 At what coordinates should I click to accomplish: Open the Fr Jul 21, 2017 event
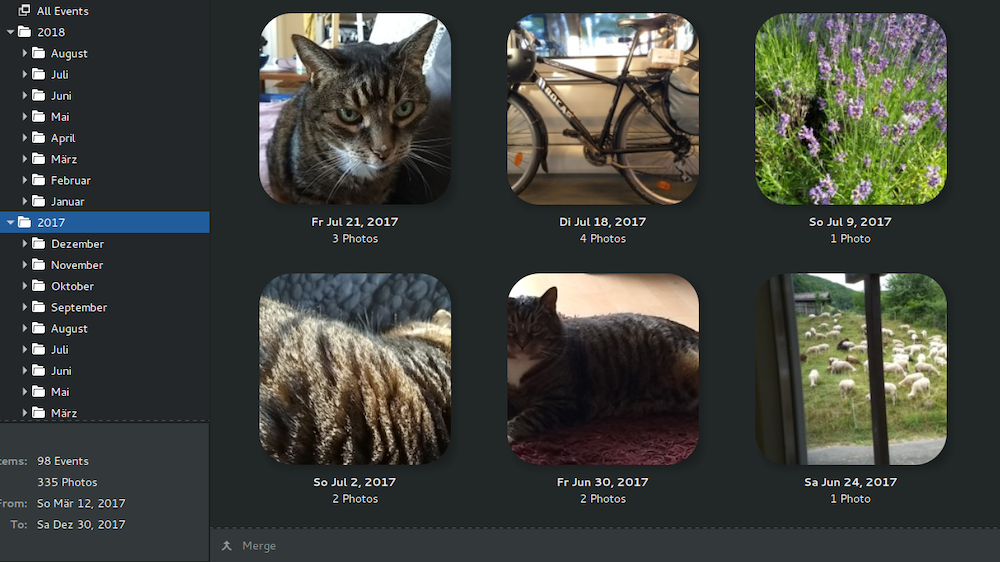pos(355,109)
